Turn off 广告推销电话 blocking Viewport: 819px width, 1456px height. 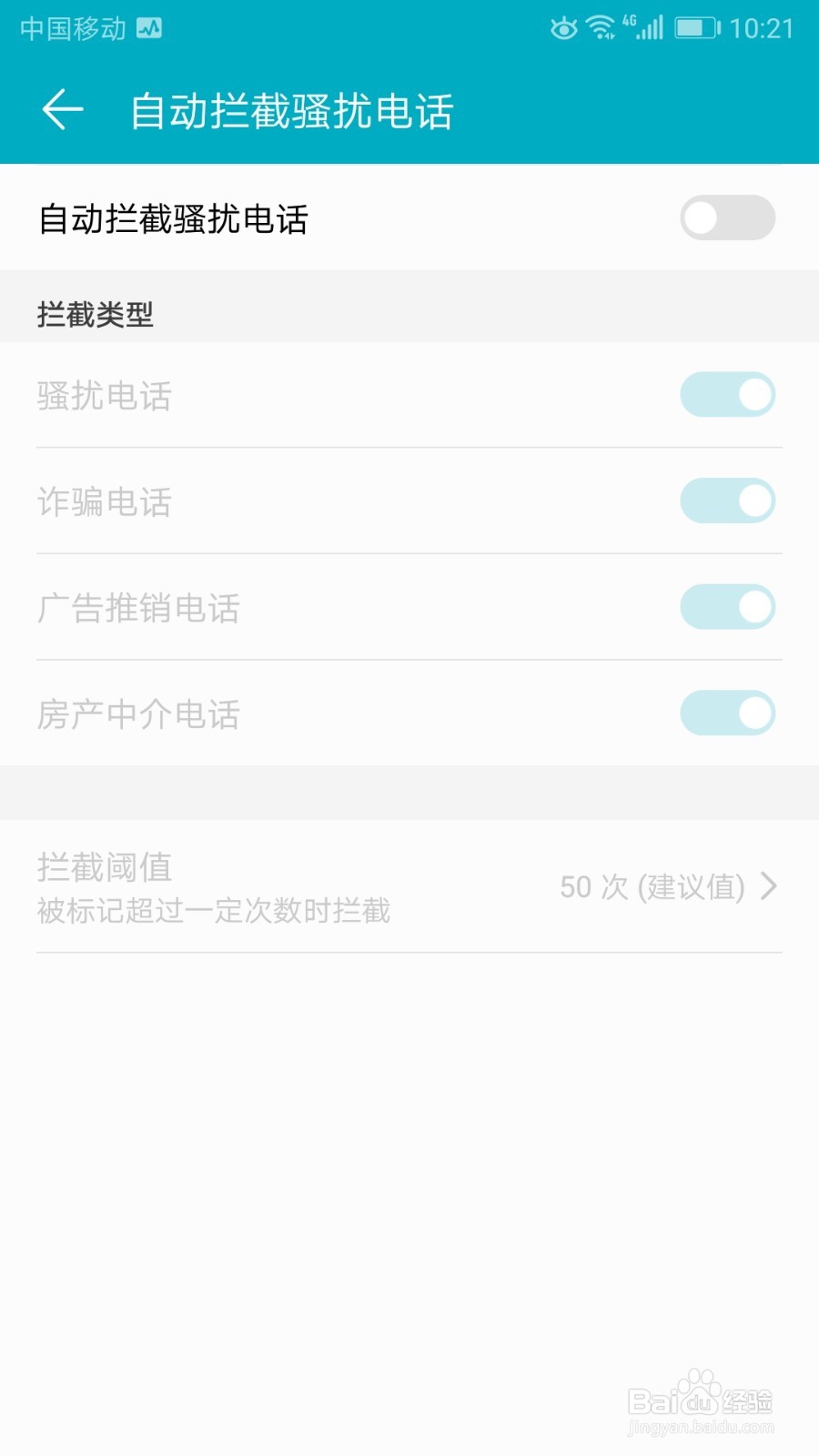click(728, 607)
